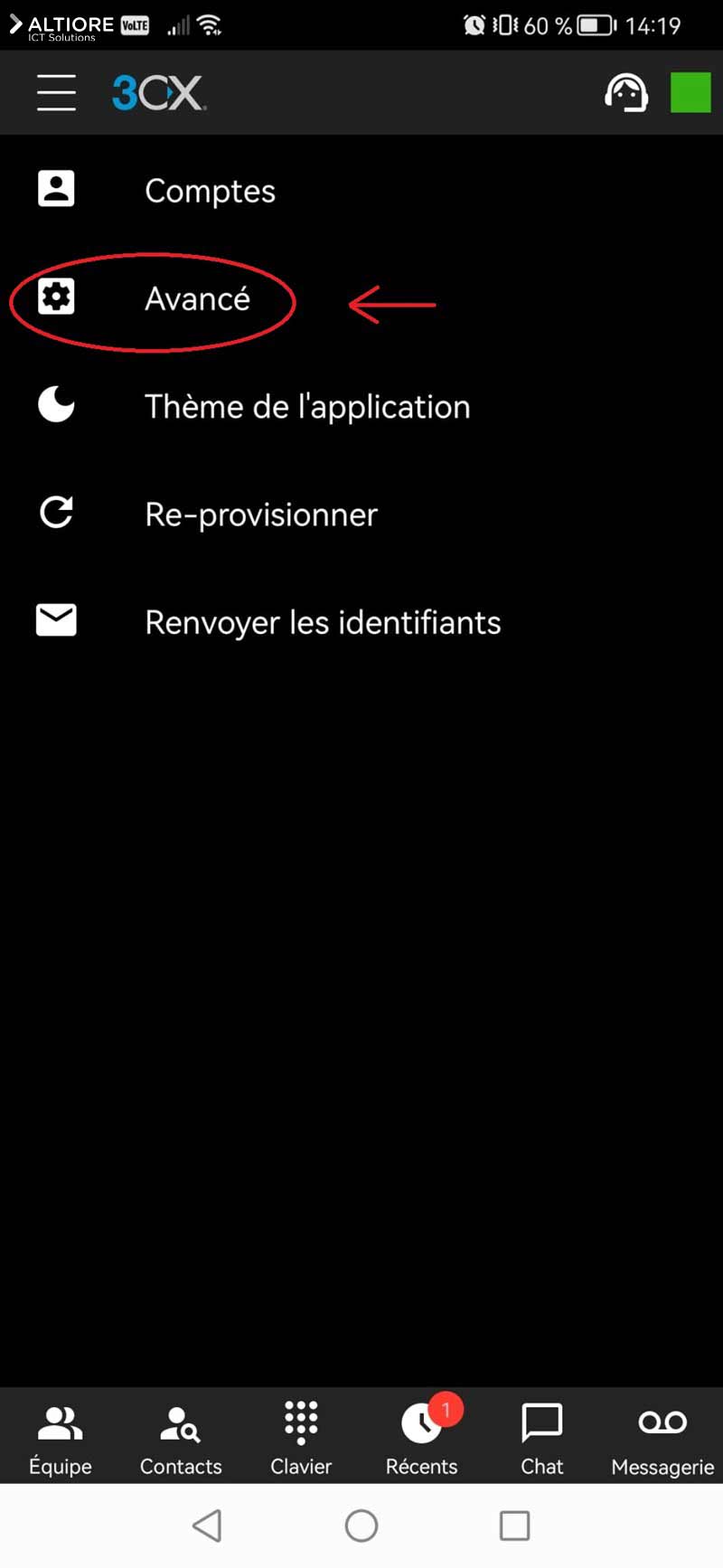Viewport: 723px width, 1568px height.
Task: Tap the green status square
Action: (690, 92)
